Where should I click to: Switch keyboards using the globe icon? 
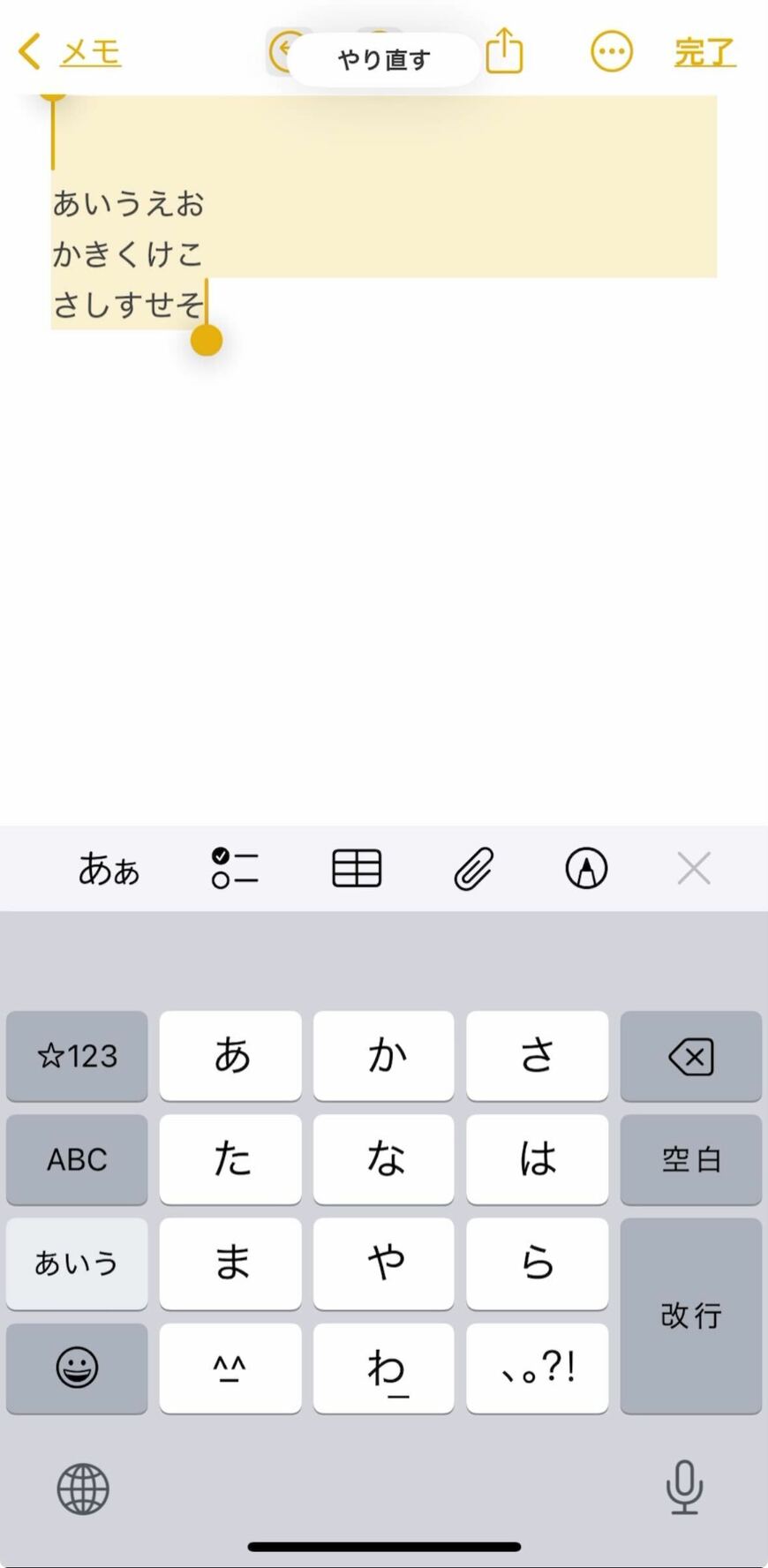pyautogui.click(x=84, y=1489)
